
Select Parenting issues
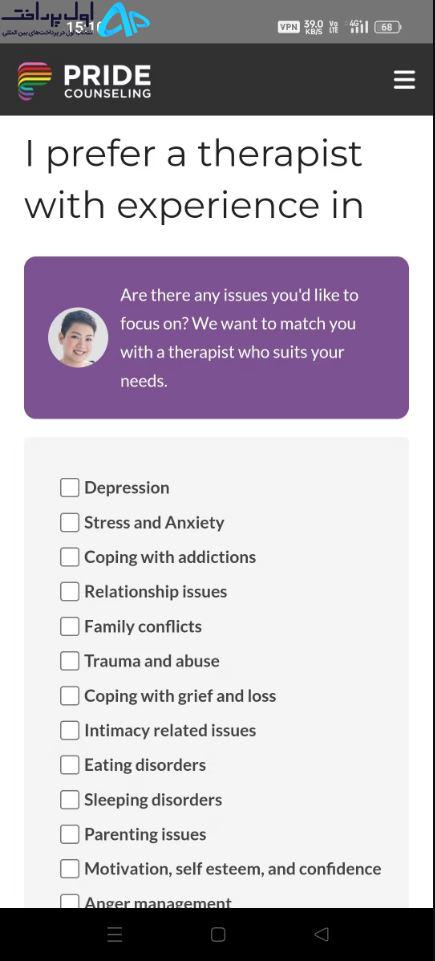tap(70, 835)
